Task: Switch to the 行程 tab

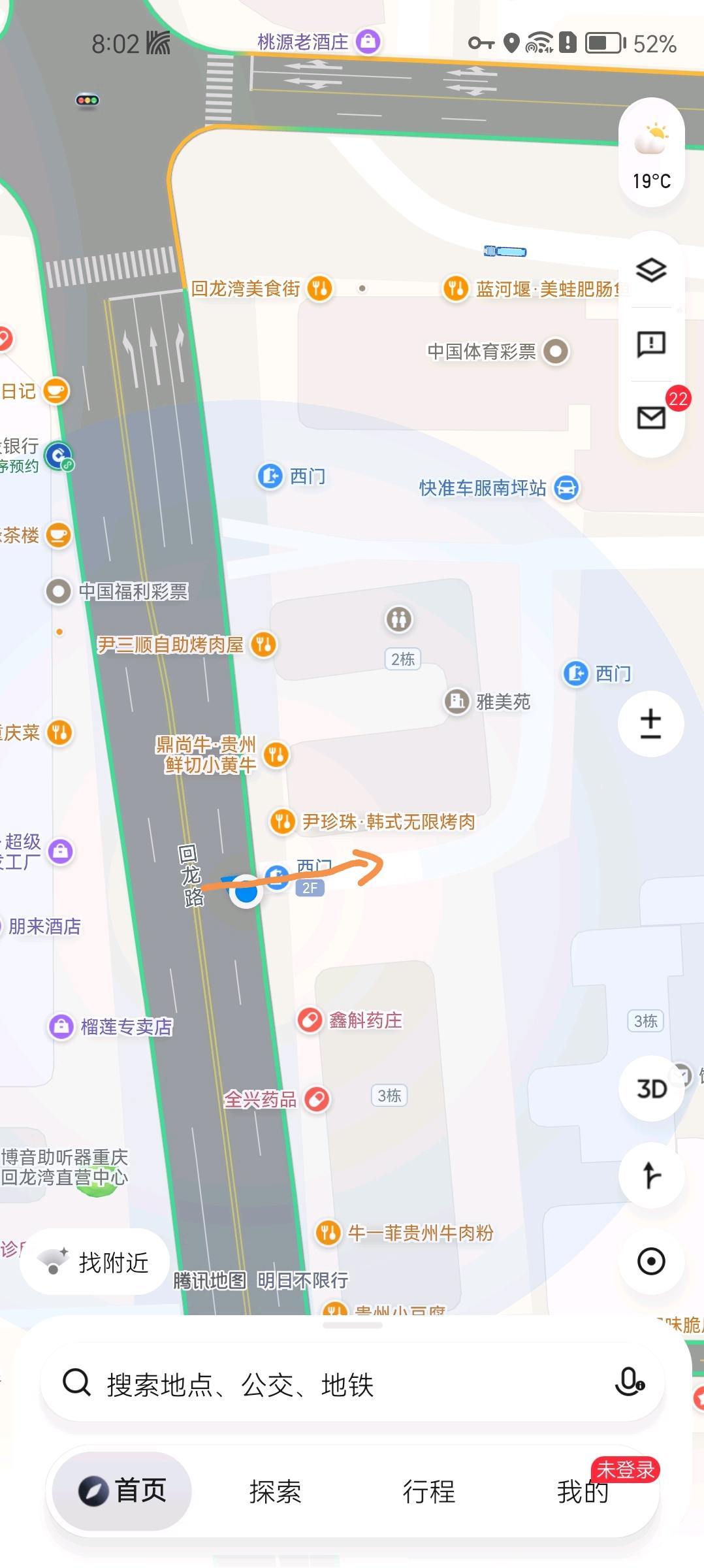Action: (429, 1492)
